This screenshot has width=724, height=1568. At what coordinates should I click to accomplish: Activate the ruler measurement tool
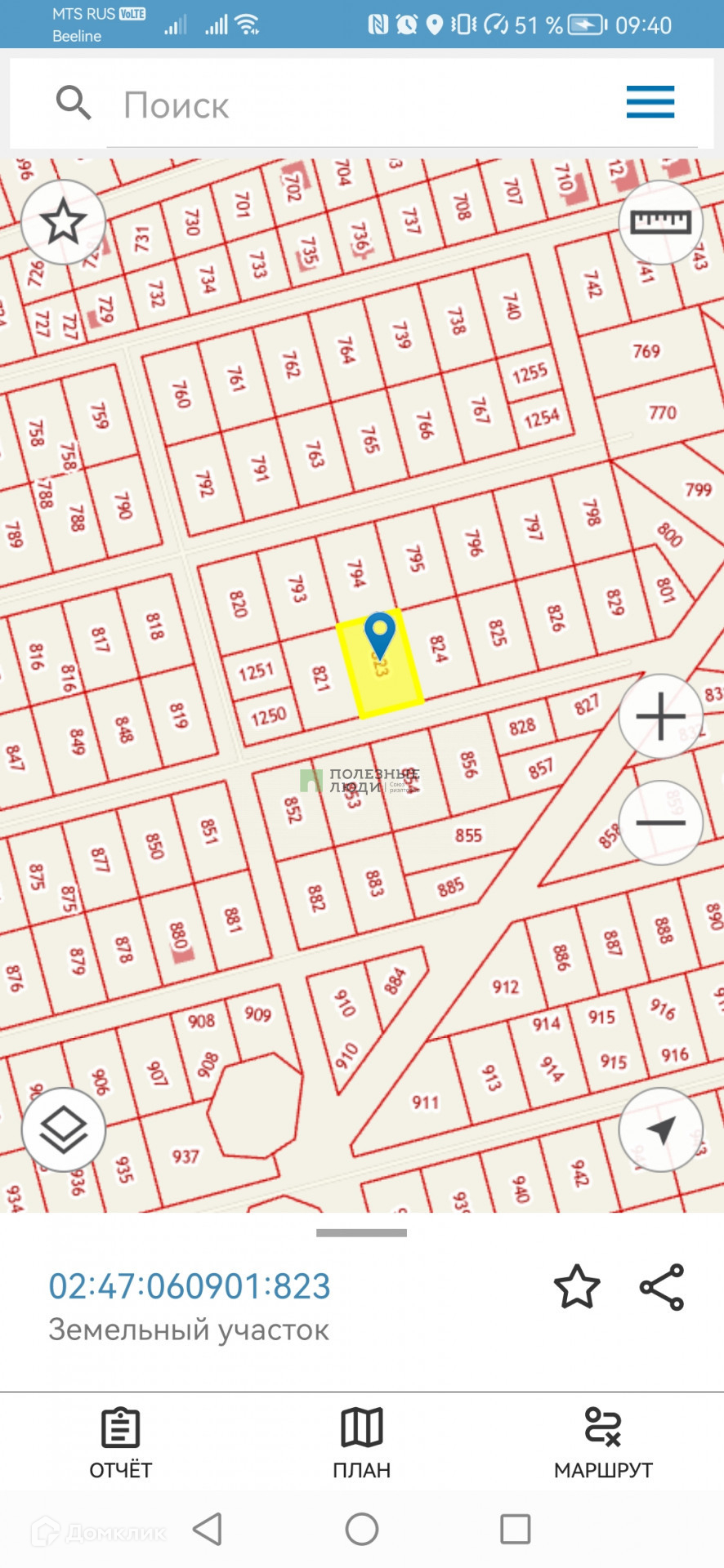[x=660, y=222]
